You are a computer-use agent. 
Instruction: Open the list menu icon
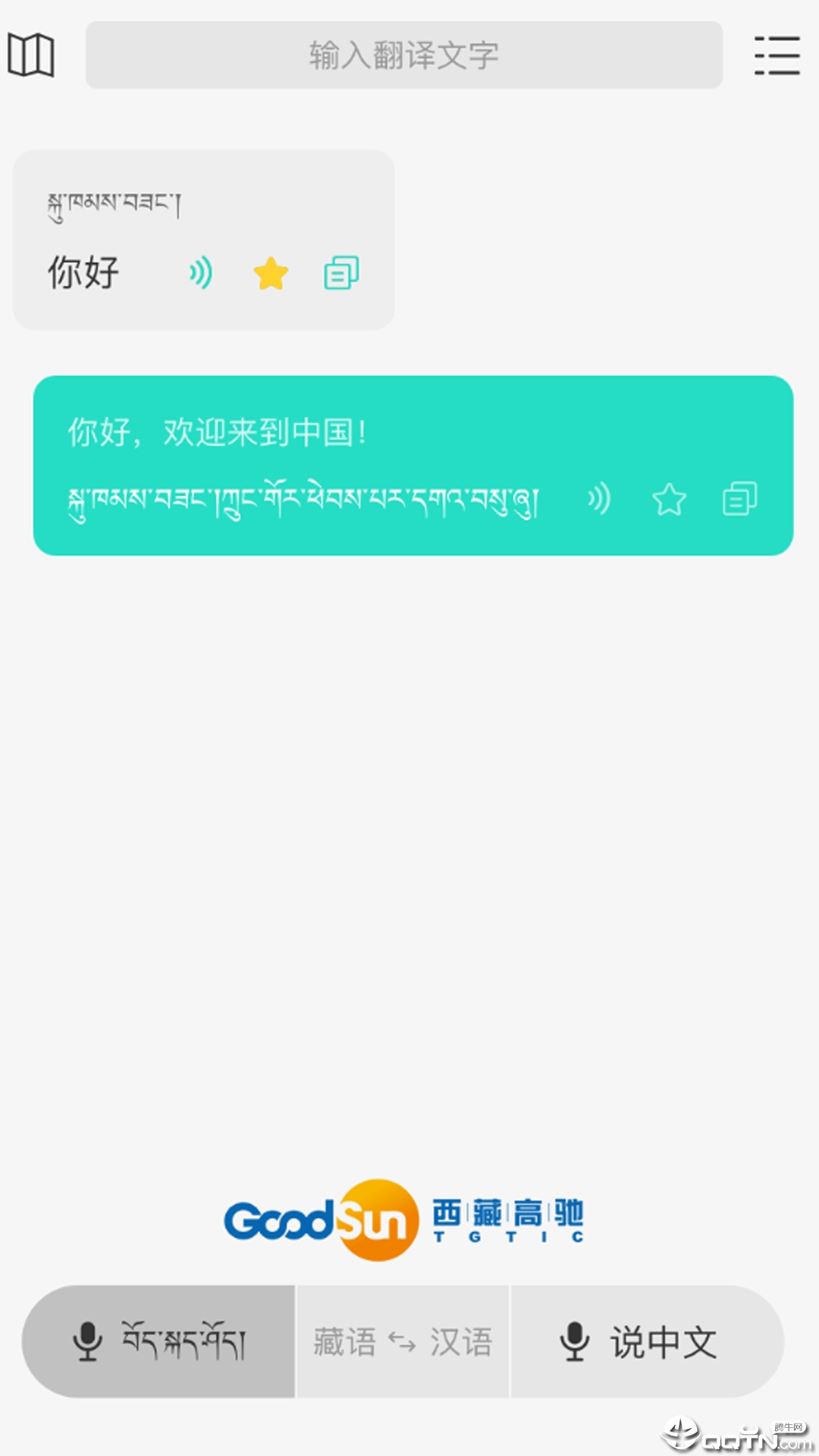tap(777, 55)
